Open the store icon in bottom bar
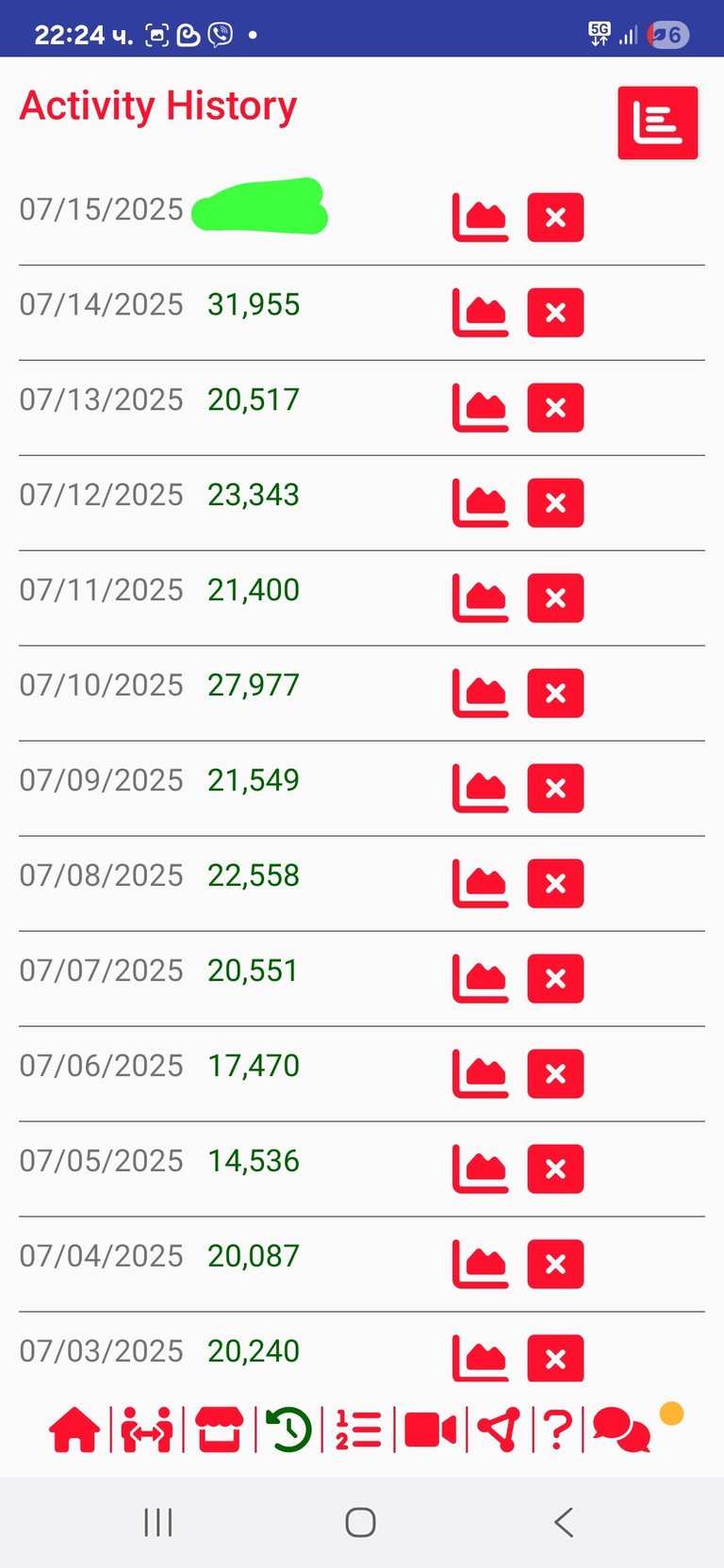This screenshot has height=1568, width=724. tap(220, 1429)
